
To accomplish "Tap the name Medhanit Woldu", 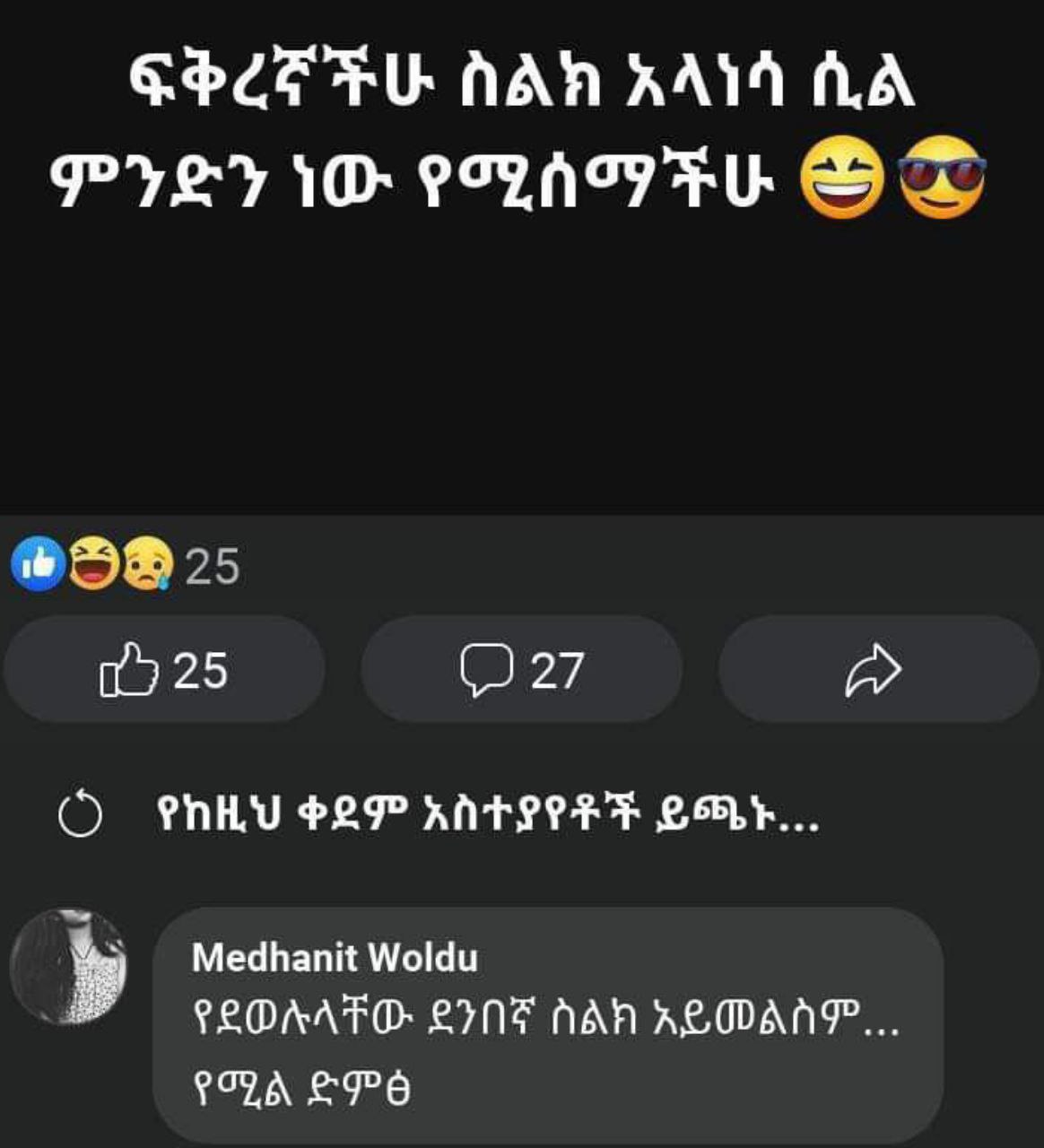I will point(335,958).
